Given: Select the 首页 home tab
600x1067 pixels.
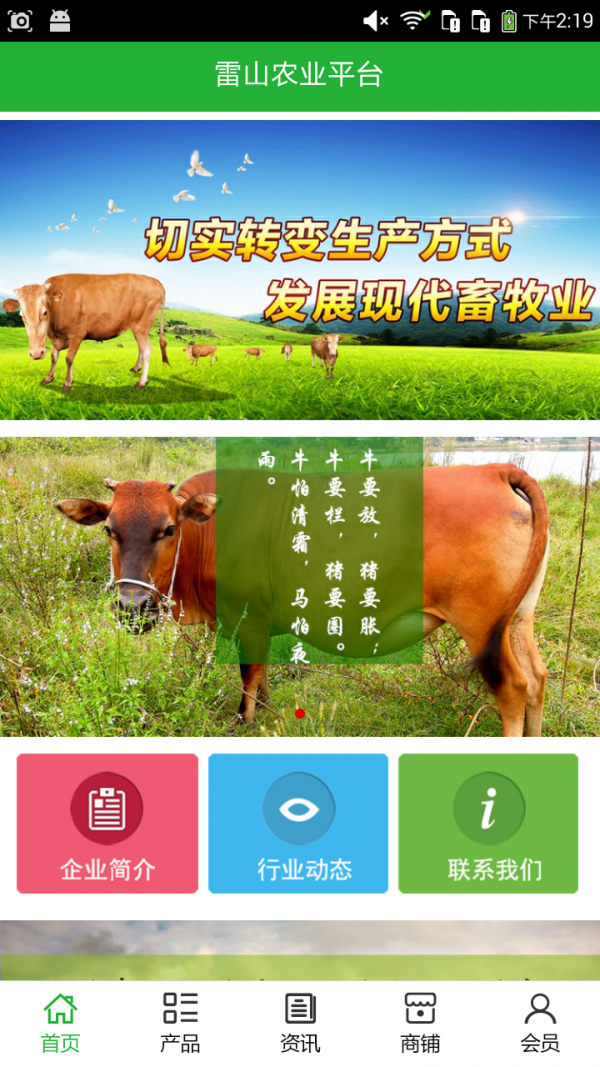Looking at the screenshot, I should (x=60, y=1023).
